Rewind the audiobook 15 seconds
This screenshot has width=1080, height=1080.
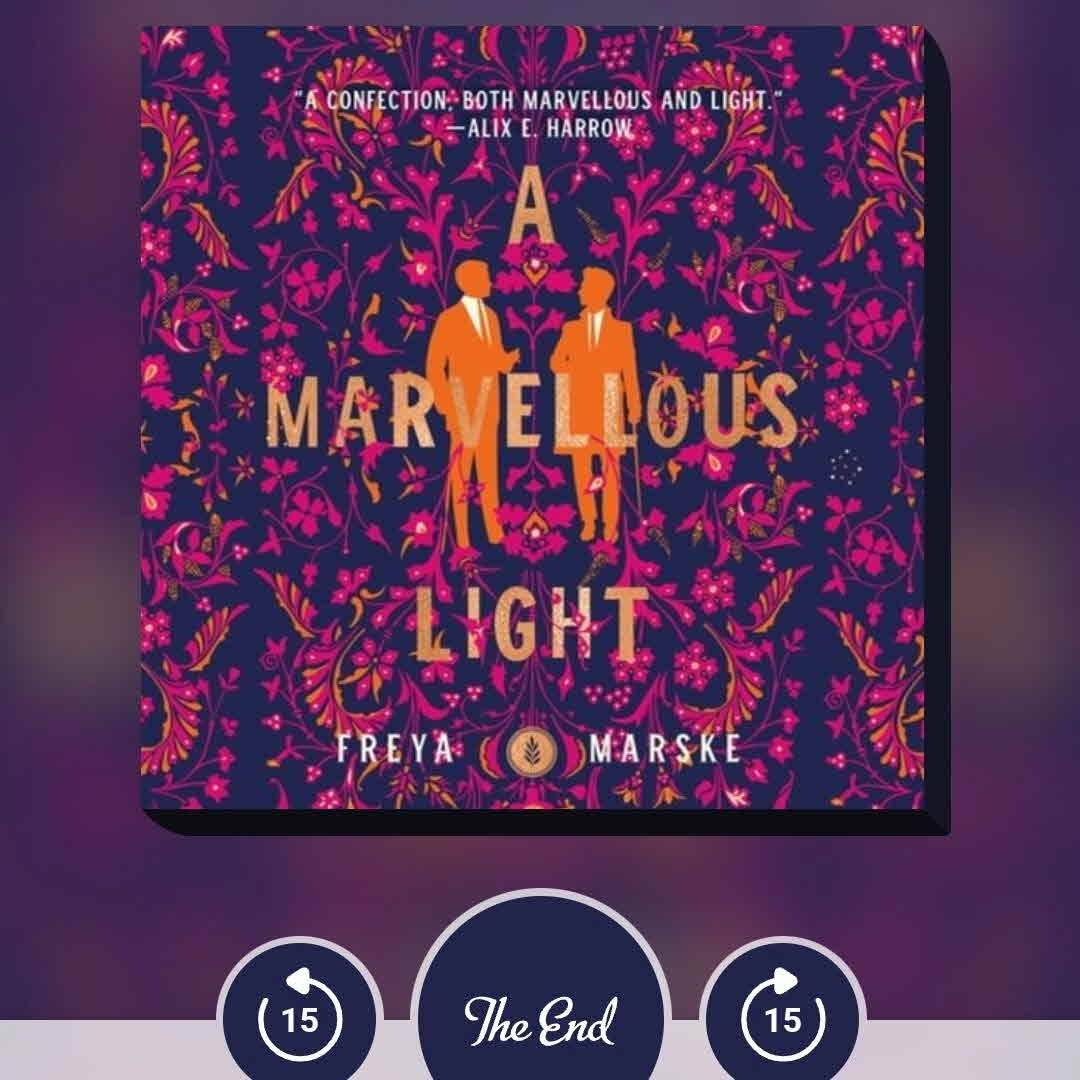[x=300, y=1017]
